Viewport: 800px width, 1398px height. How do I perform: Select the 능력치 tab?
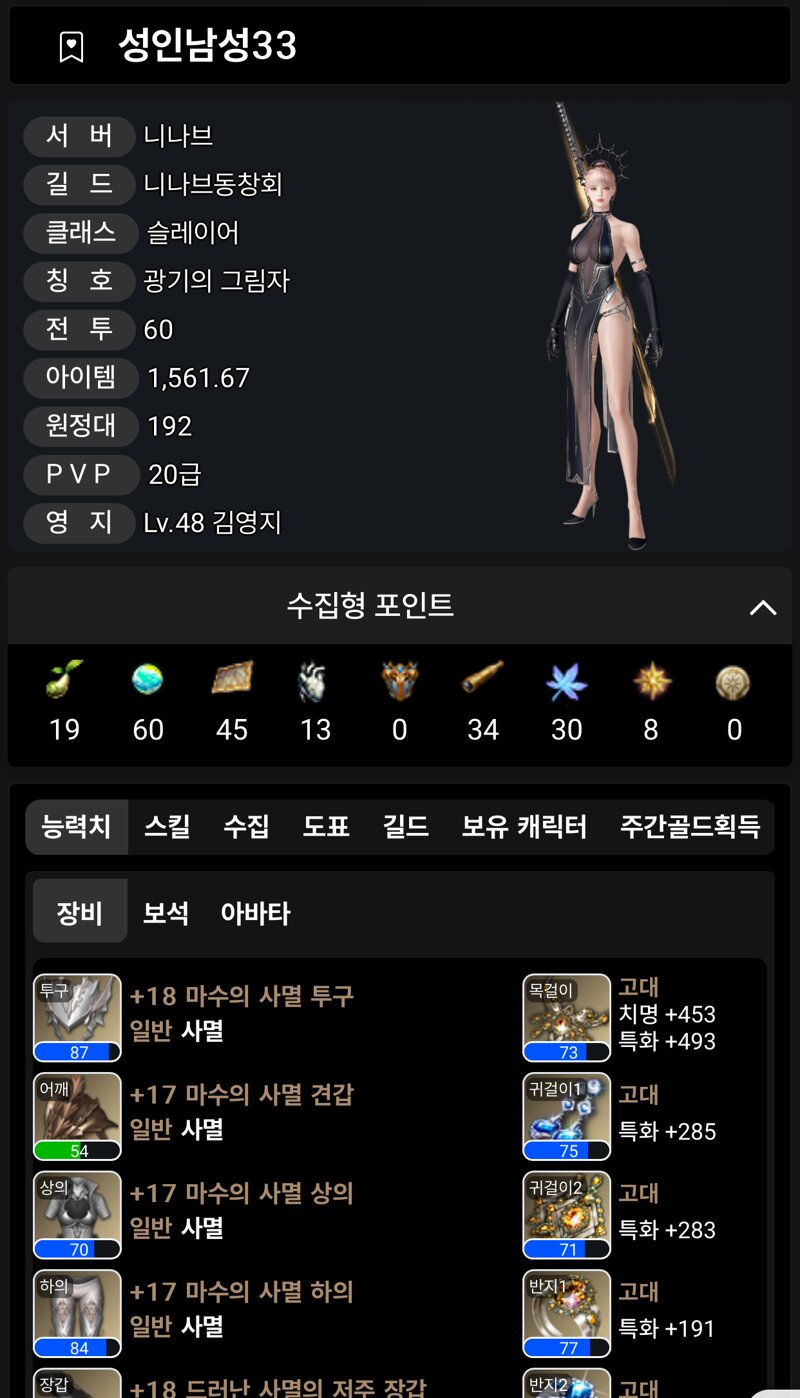(x=77, y=827)
